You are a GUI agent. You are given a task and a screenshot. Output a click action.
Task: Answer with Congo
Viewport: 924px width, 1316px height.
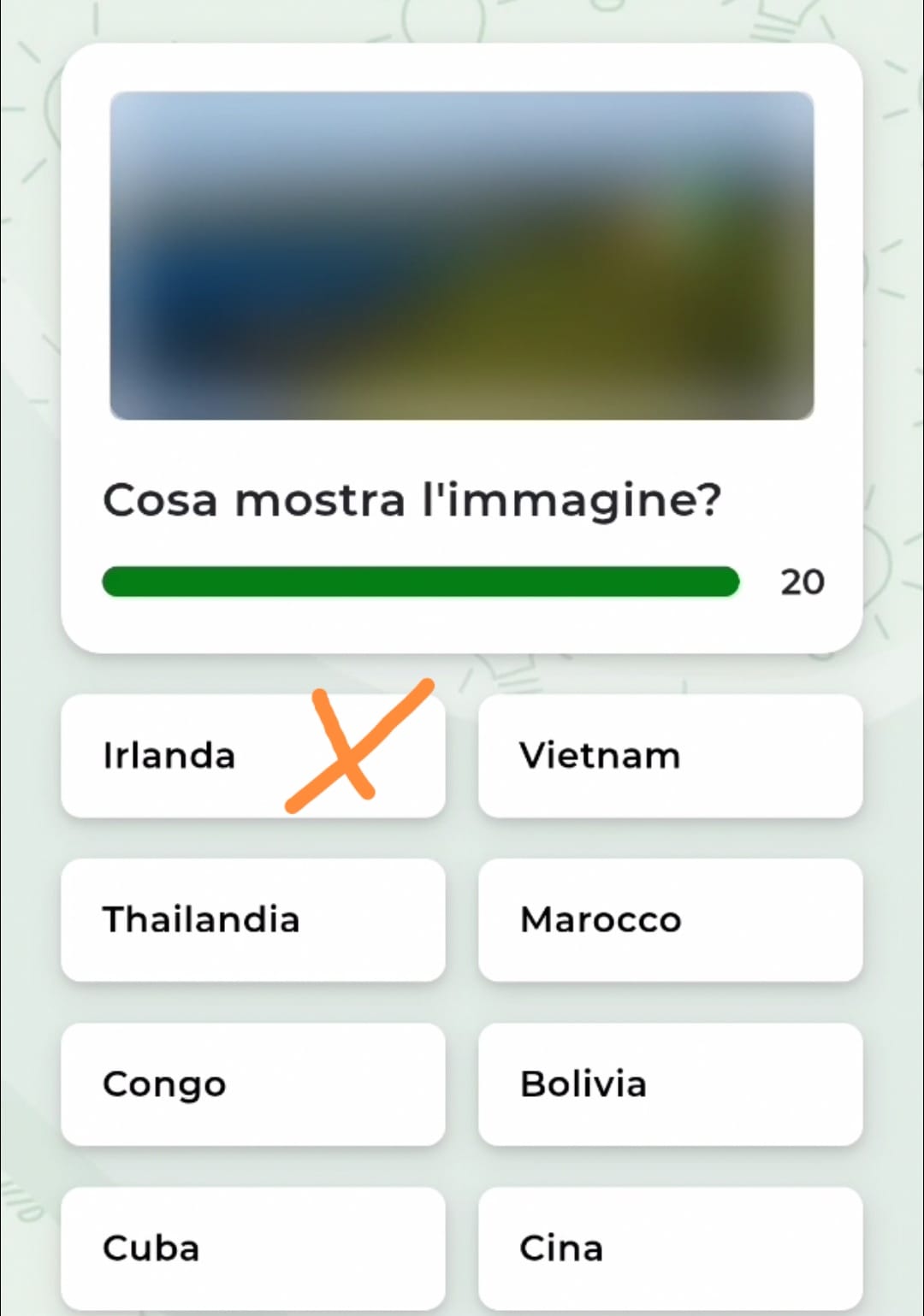click(253, 1084)
